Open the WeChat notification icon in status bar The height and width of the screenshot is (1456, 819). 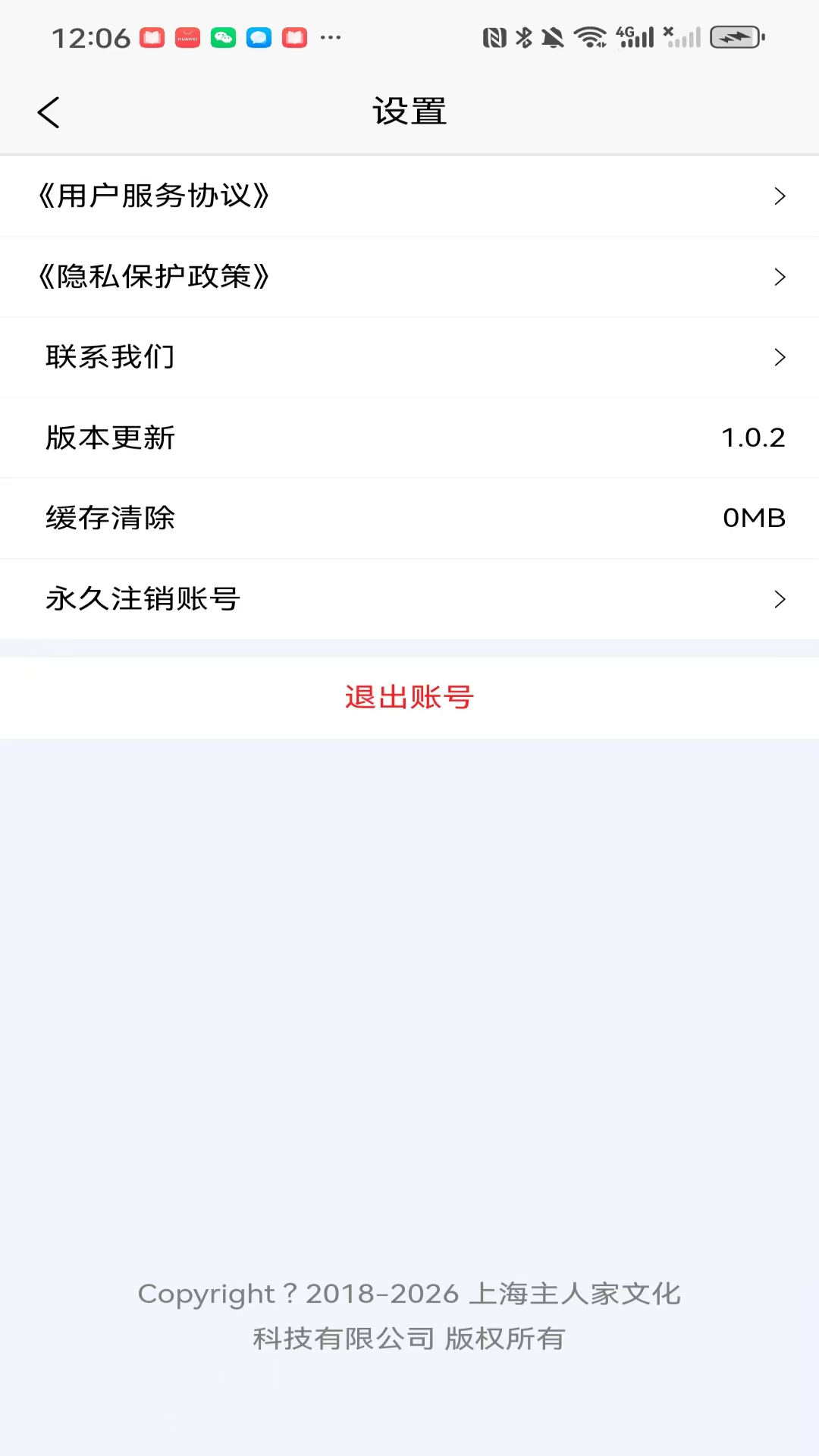click(x=222, y=36)
